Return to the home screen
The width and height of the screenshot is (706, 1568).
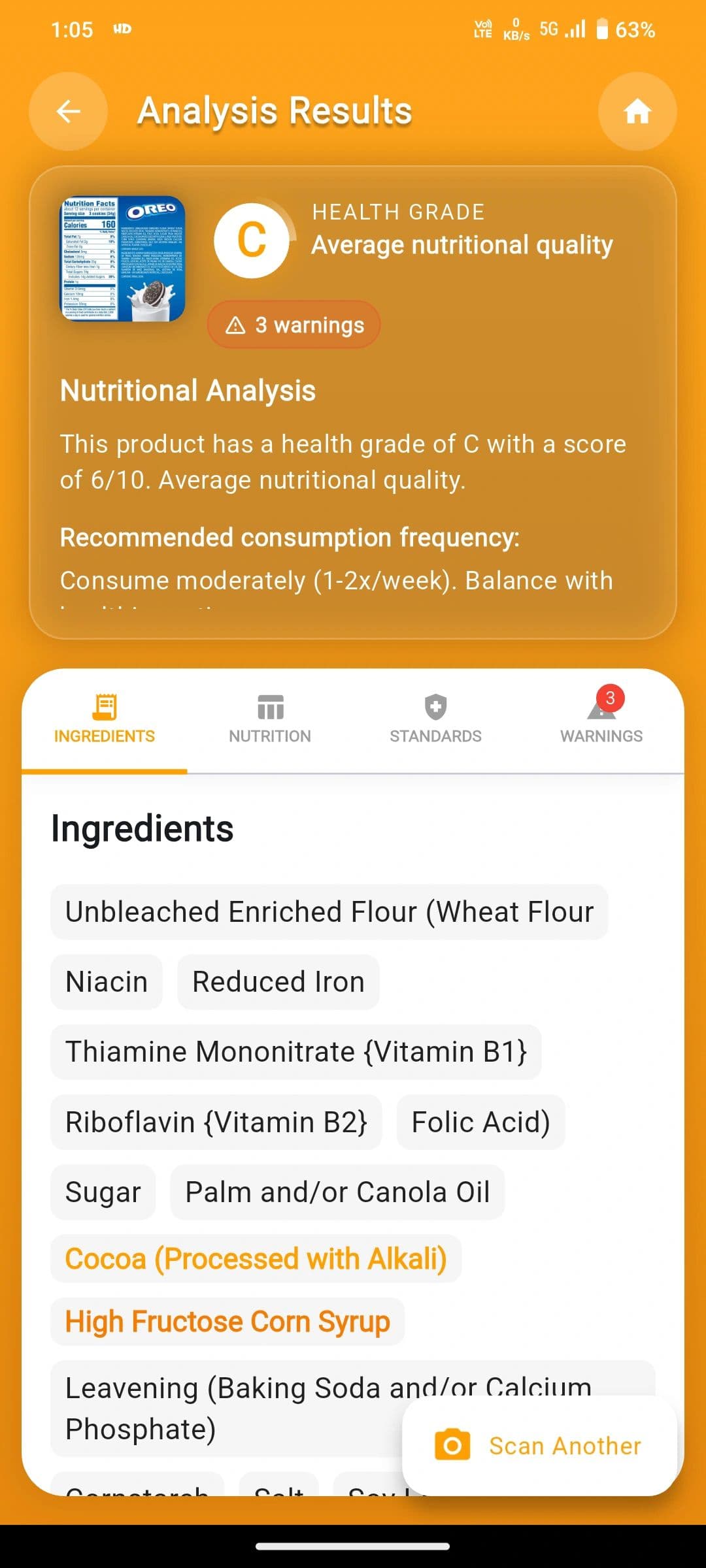[637, 112]
